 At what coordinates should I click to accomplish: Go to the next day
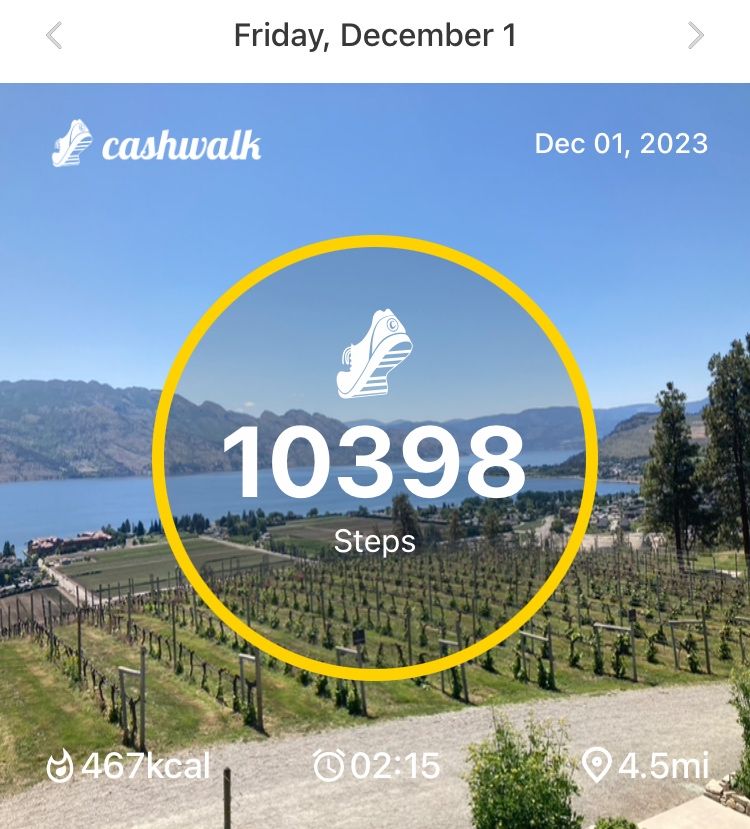click(696, 36)
